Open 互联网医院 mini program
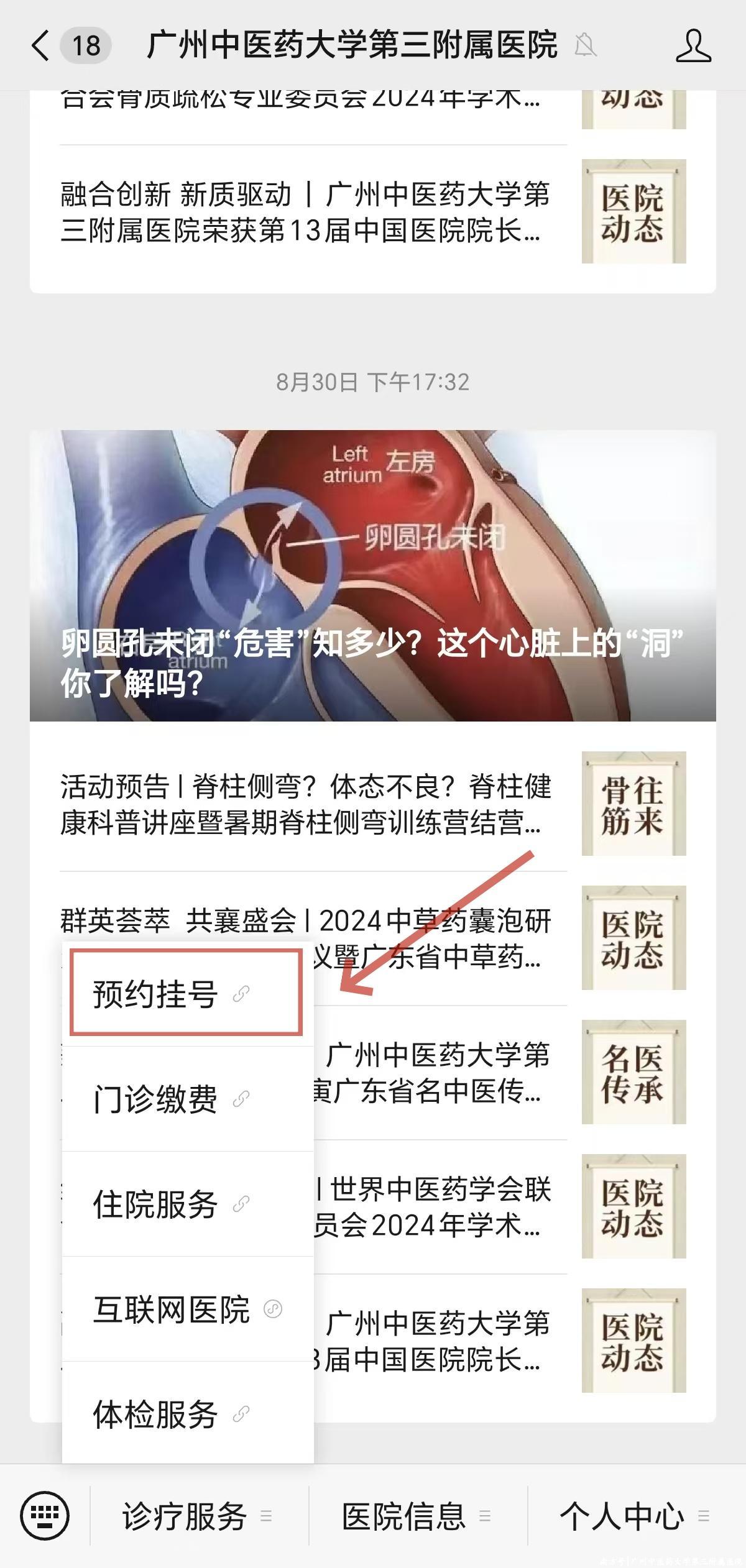 pos(187,1309)
